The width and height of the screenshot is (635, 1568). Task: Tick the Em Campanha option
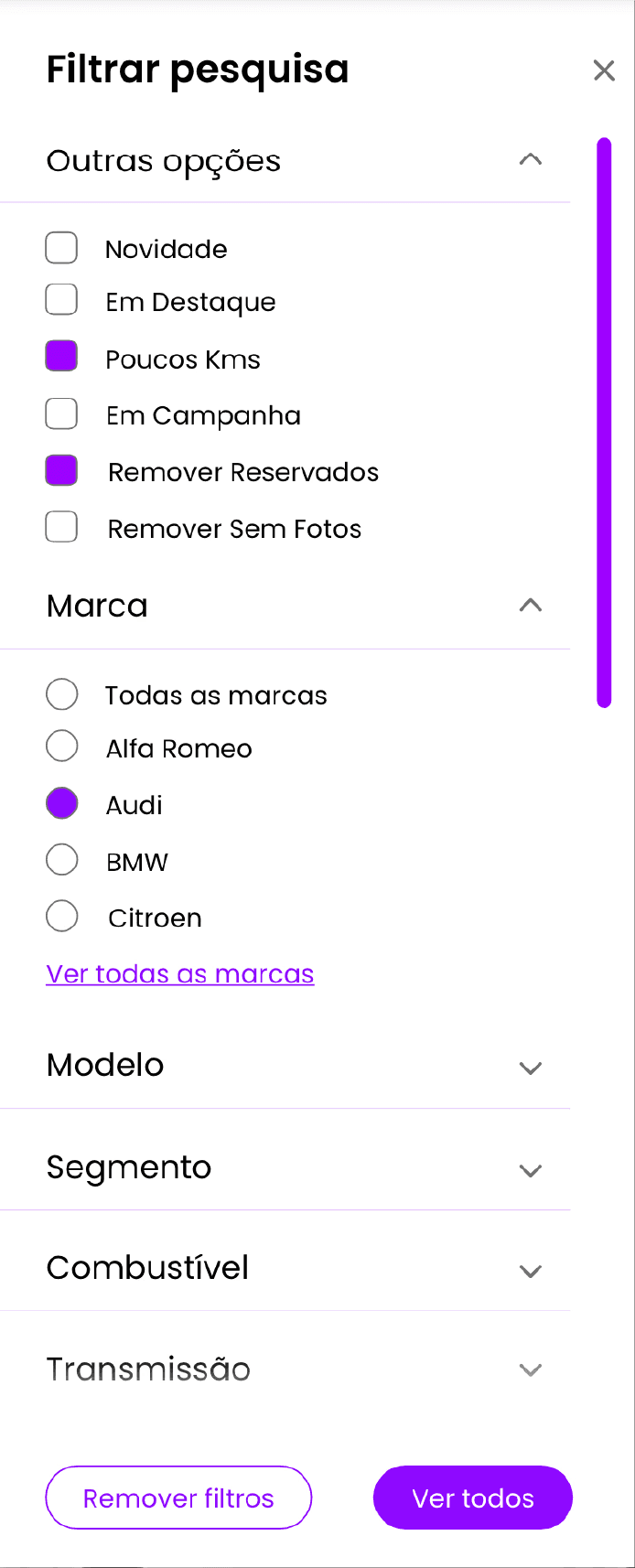[61, 413]
